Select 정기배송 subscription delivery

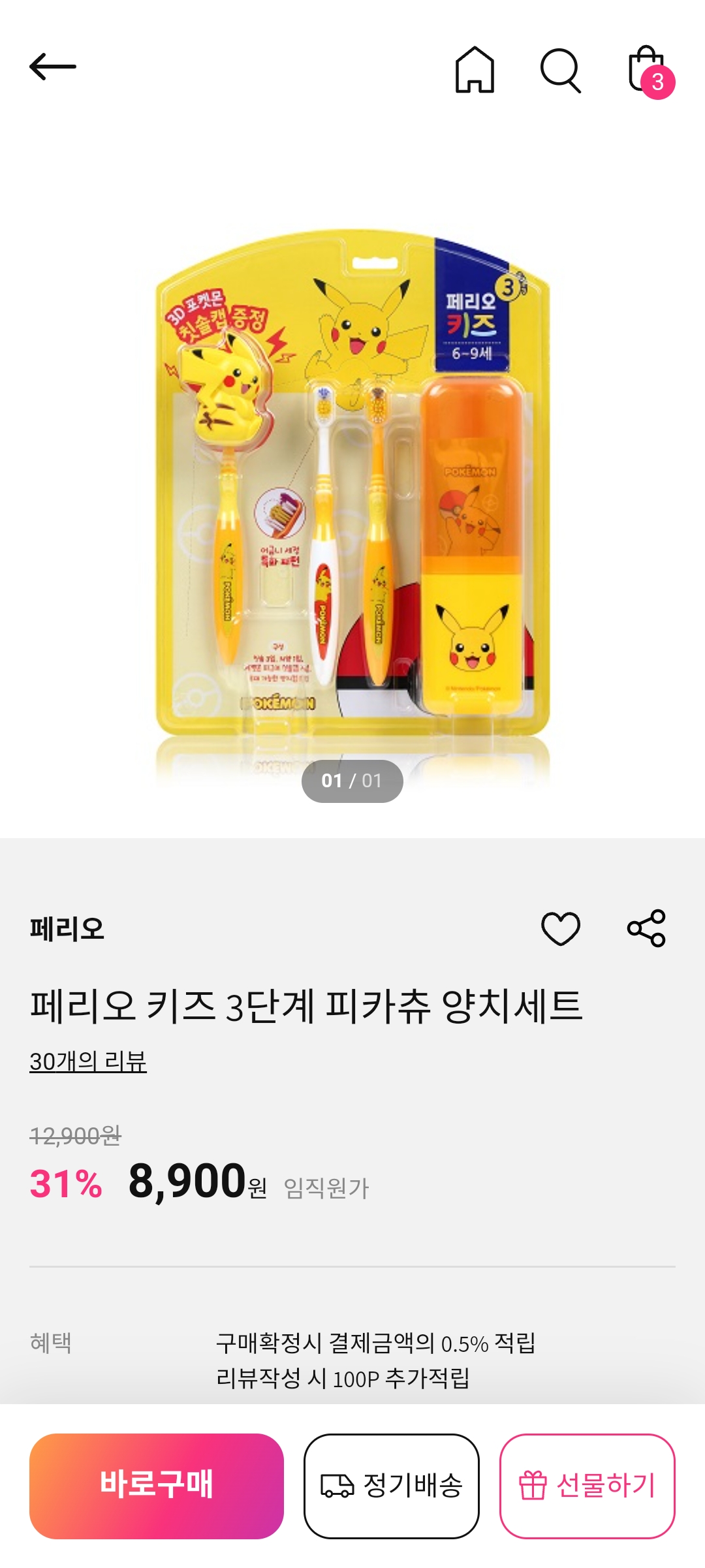point(392,1486)
